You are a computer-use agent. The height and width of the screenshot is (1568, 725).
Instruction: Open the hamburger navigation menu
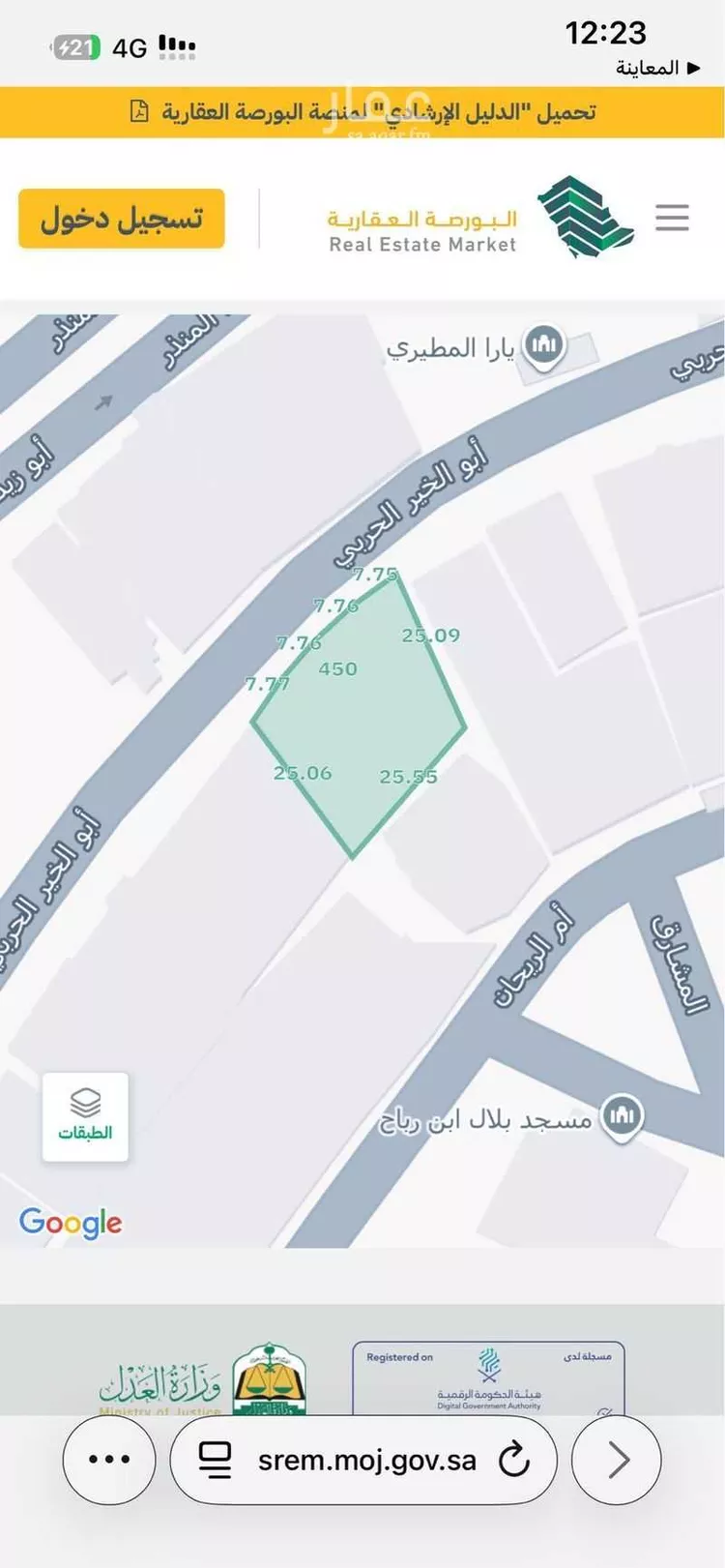pos(672,218)
